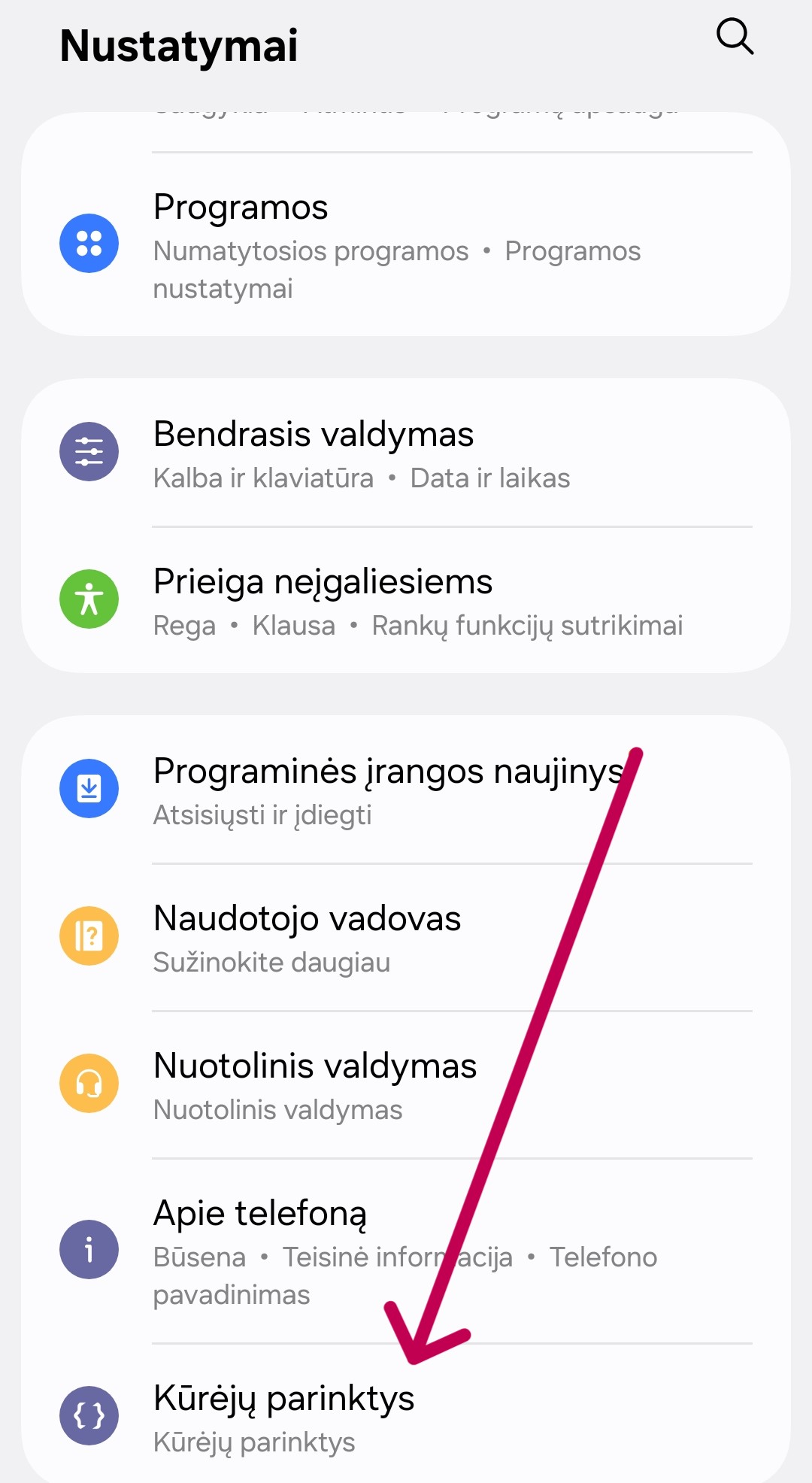The height and width of the screenshot is (1483, 812).
Task: Open Naudotojo vadovas
Action: point(406,937)
